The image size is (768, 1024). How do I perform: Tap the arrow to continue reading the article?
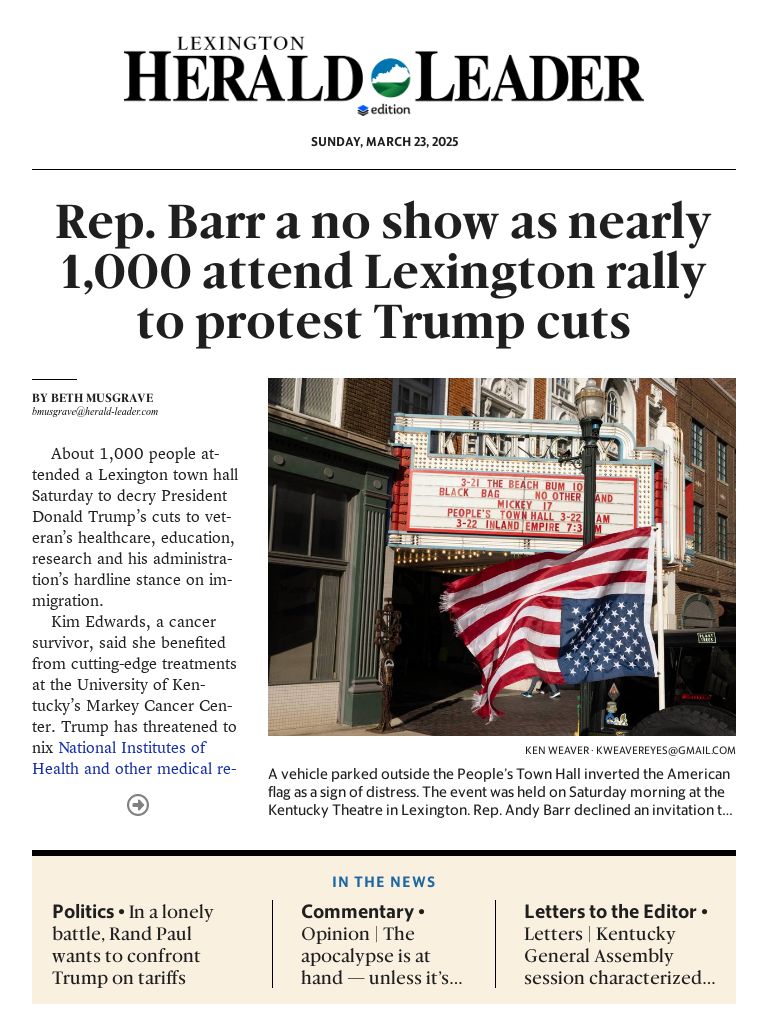point(138,805)
